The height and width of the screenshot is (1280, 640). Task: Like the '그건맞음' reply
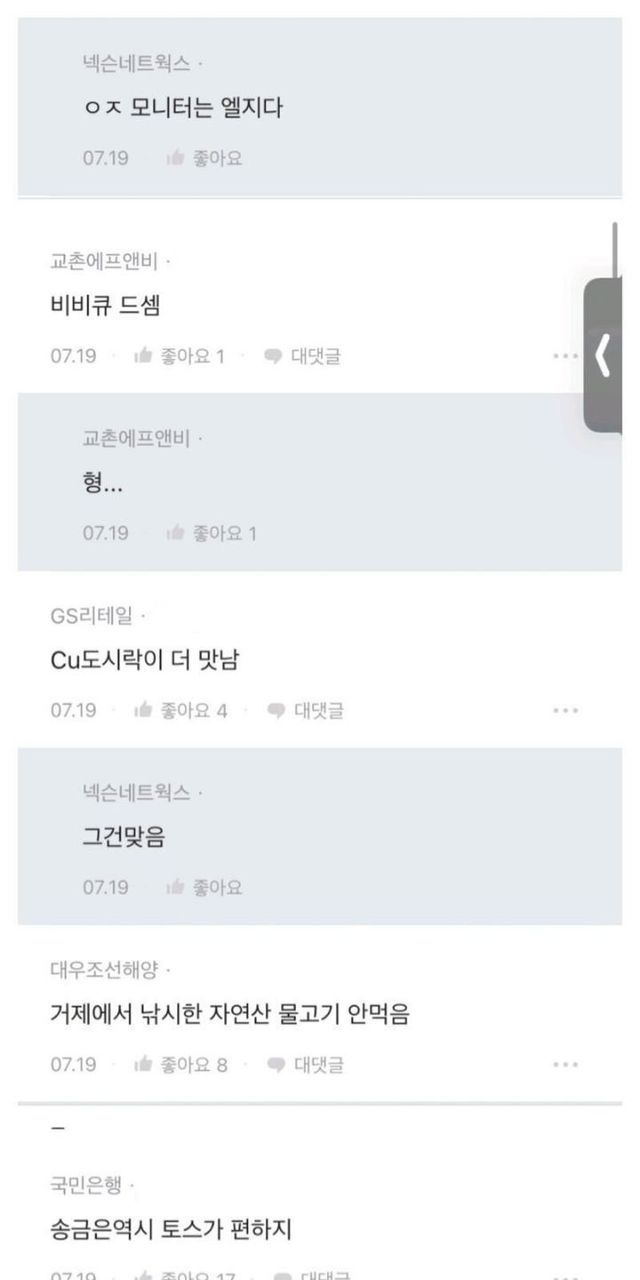[205, 887]
